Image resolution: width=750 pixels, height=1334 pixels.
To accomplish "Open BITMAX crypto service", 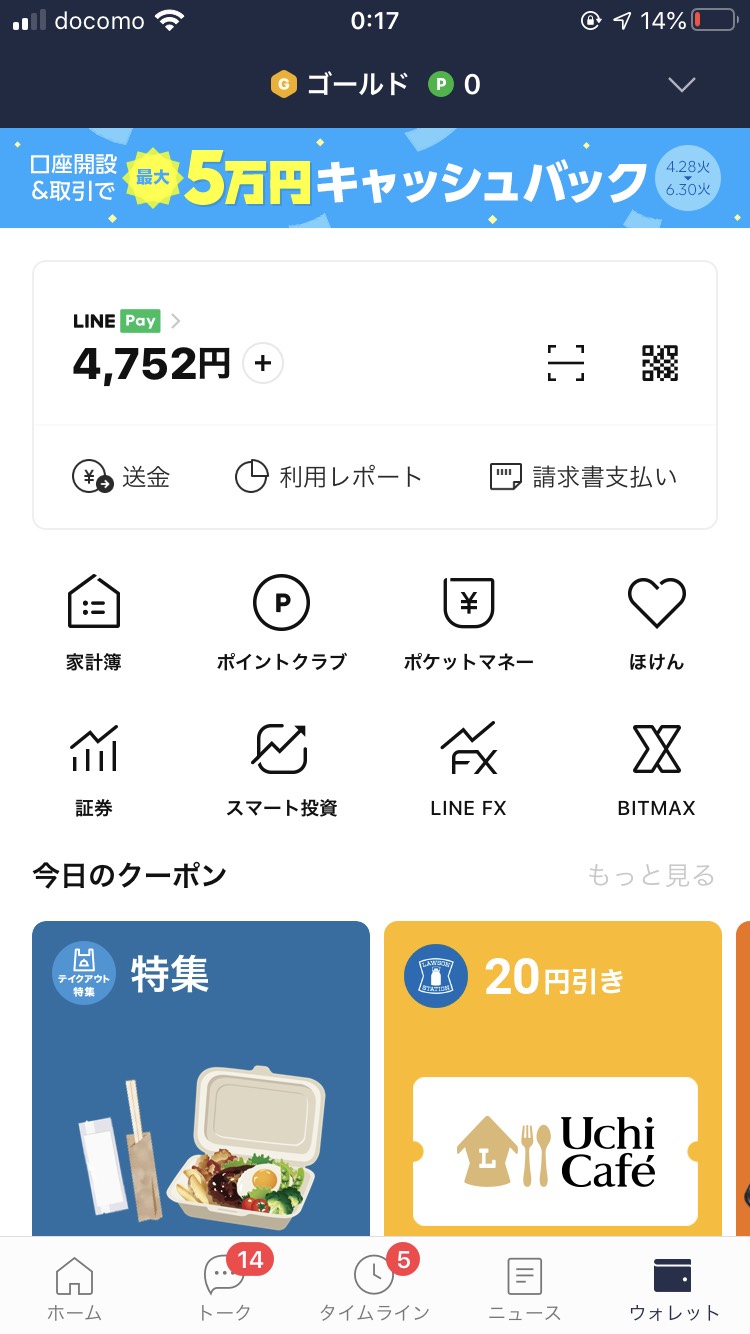I will pos(656,768).
